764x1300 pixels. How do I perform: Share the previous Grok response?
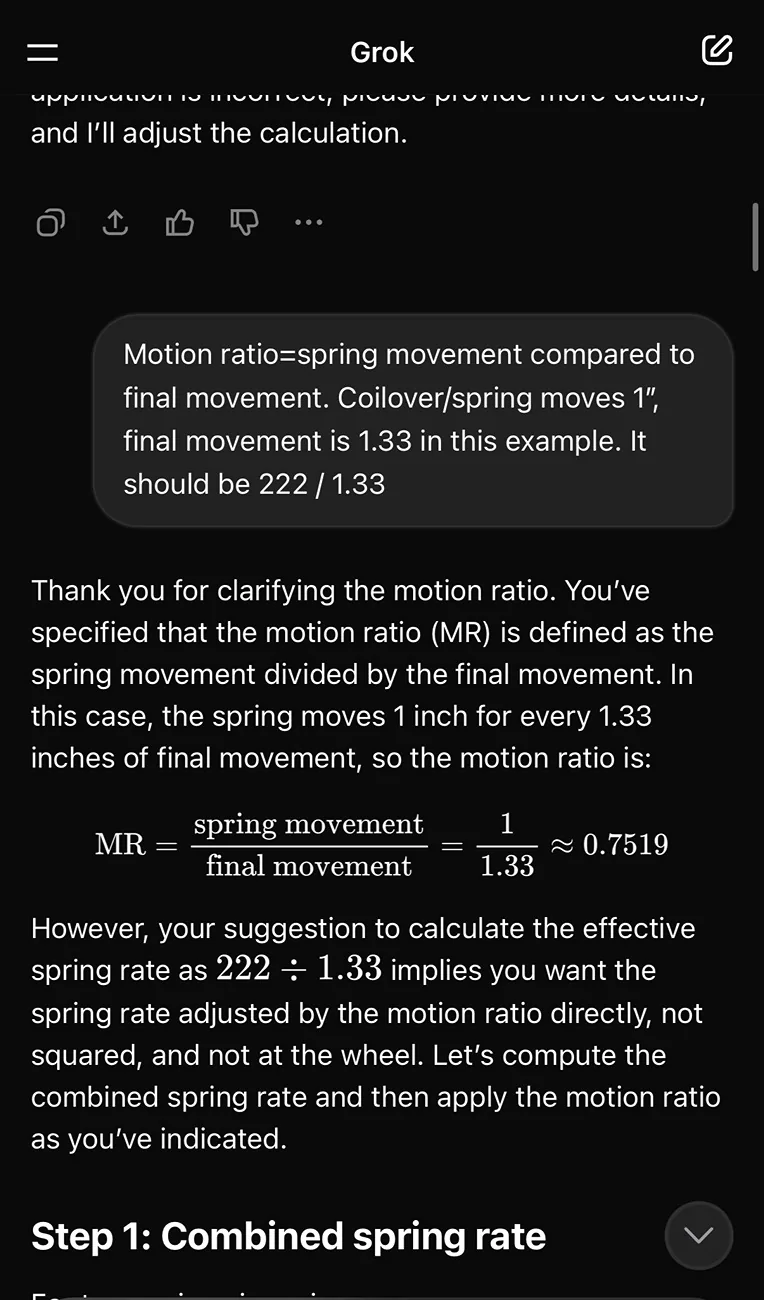(x=116, y=222)
